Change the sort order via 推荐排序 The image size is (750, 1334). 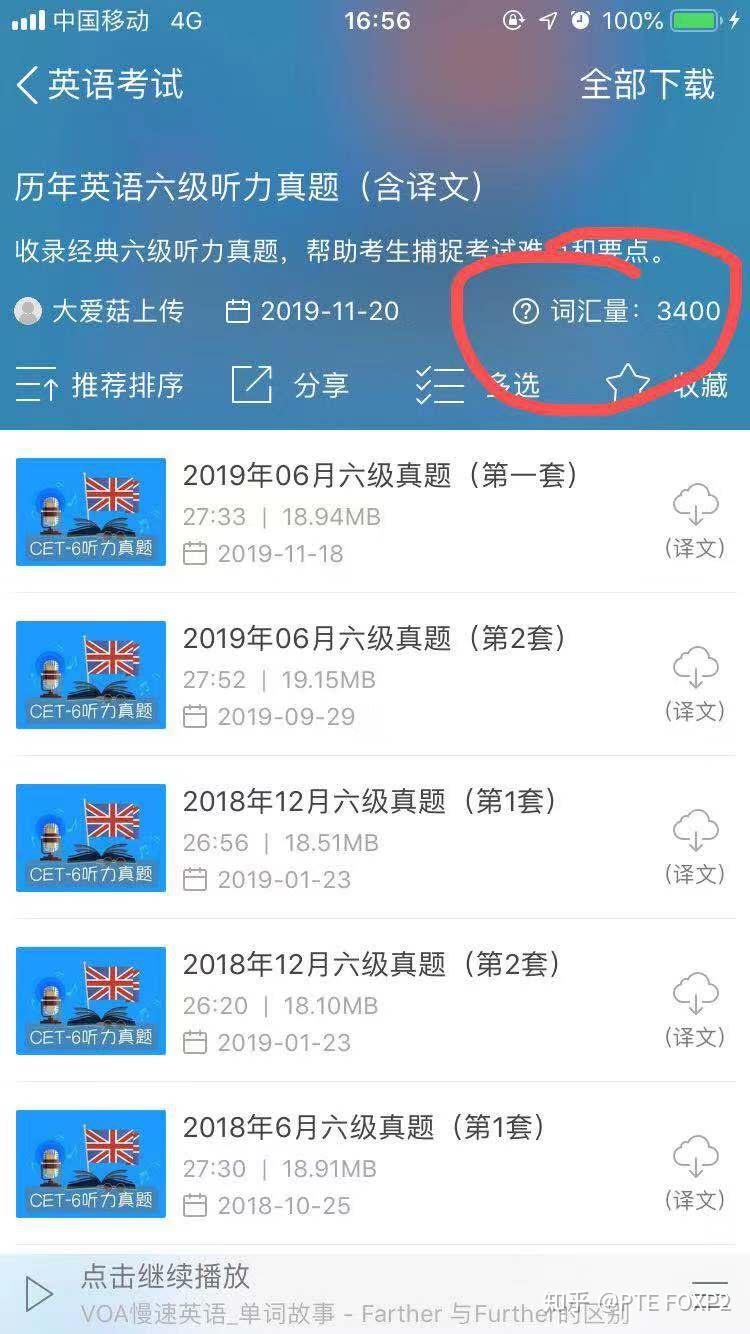pyautogui.click(x=100, y=385)
